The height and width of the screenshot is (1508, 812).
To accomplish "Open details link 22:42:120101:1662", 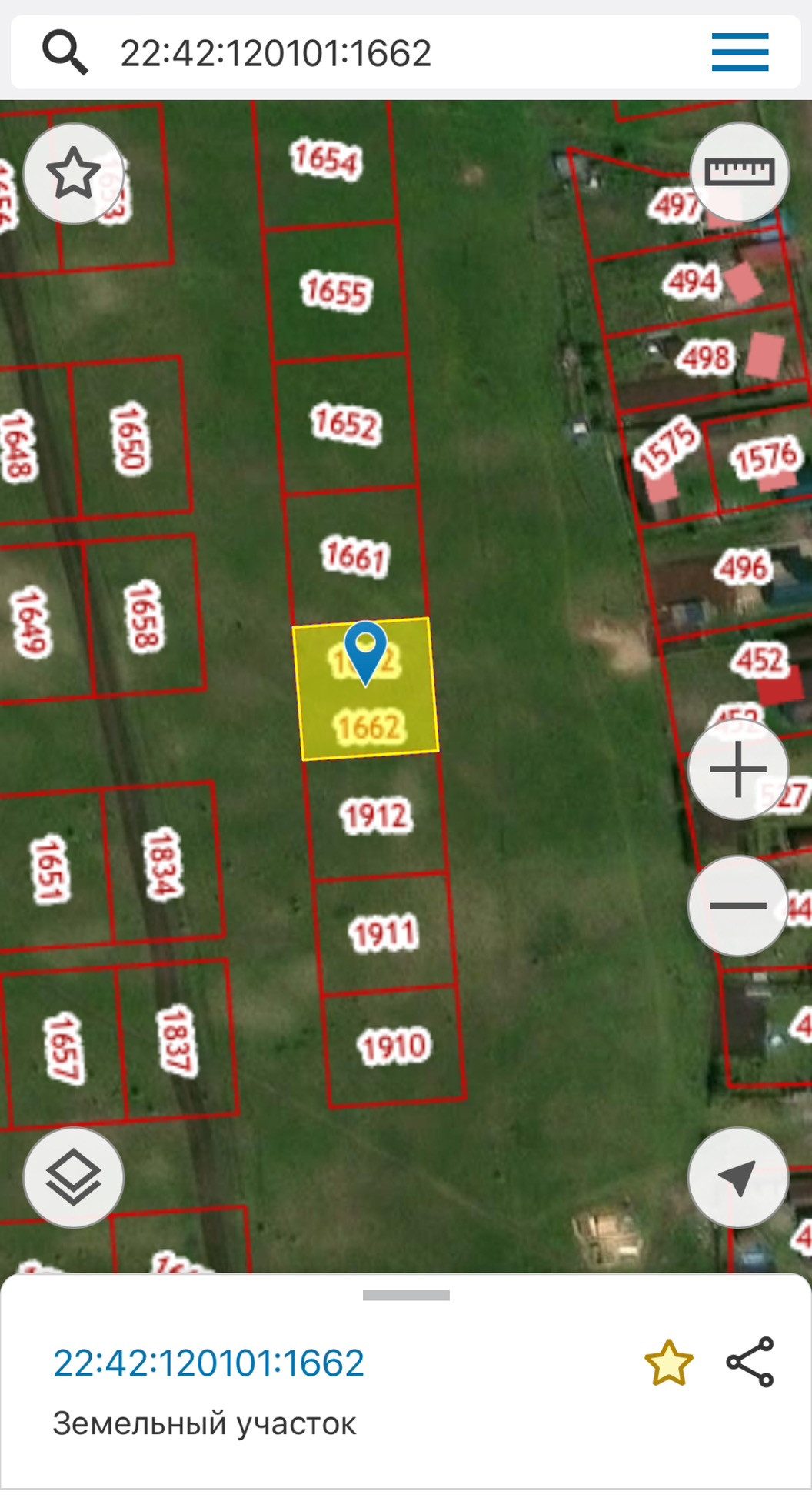I will point(208,1363).
